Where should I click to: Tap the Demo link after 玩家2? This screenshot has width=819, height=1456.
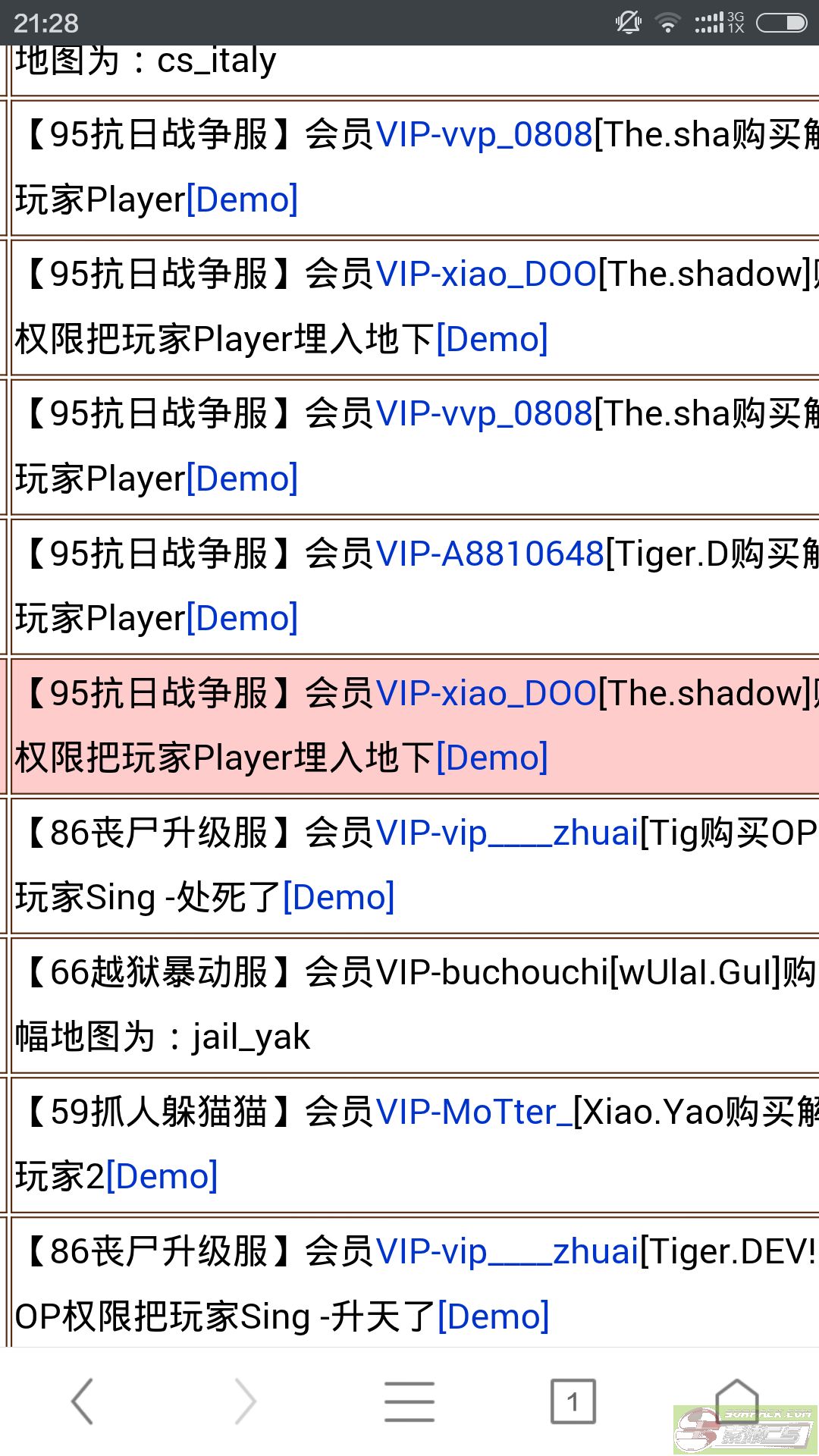[x=162, y=1177]
